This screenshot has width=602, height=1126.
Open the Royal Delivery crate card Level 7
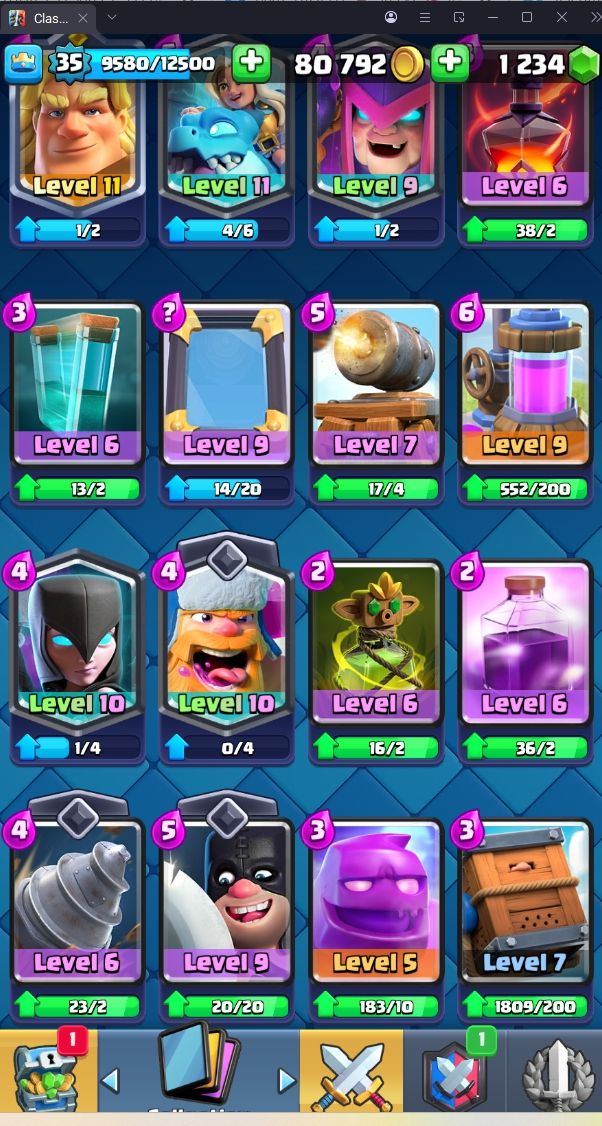tap(524, 903)
